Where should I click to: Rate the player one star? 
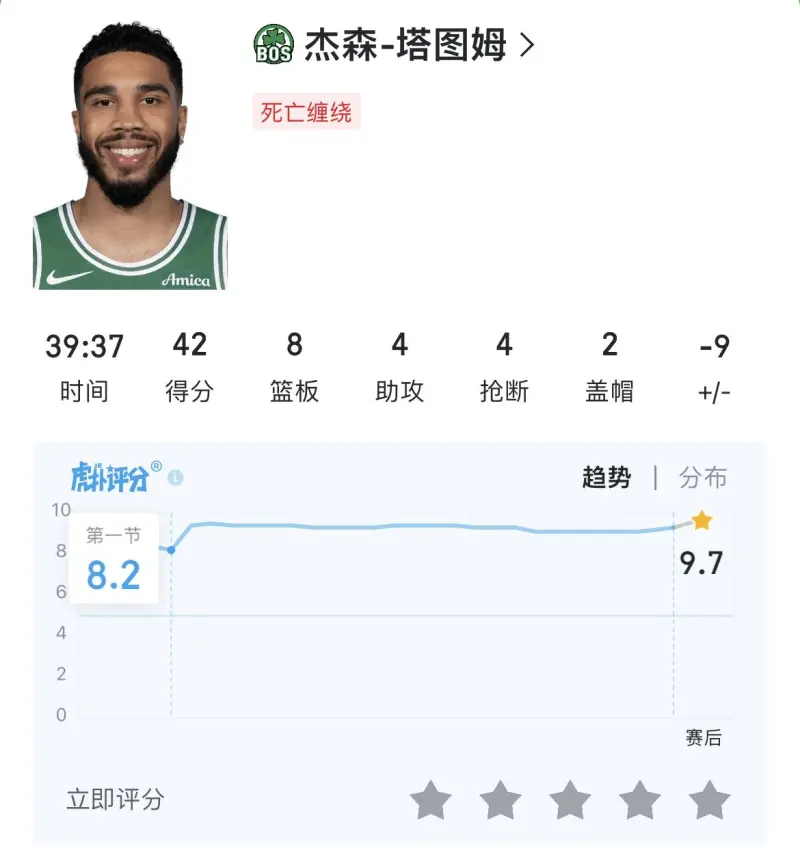(431, 801)
